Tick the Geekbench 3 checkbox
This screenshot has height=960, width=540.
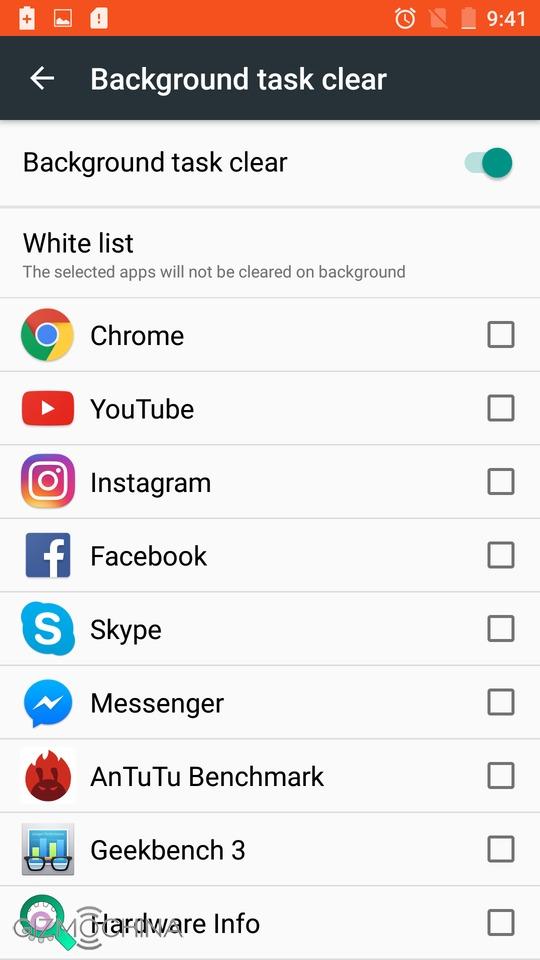point(501,849)
